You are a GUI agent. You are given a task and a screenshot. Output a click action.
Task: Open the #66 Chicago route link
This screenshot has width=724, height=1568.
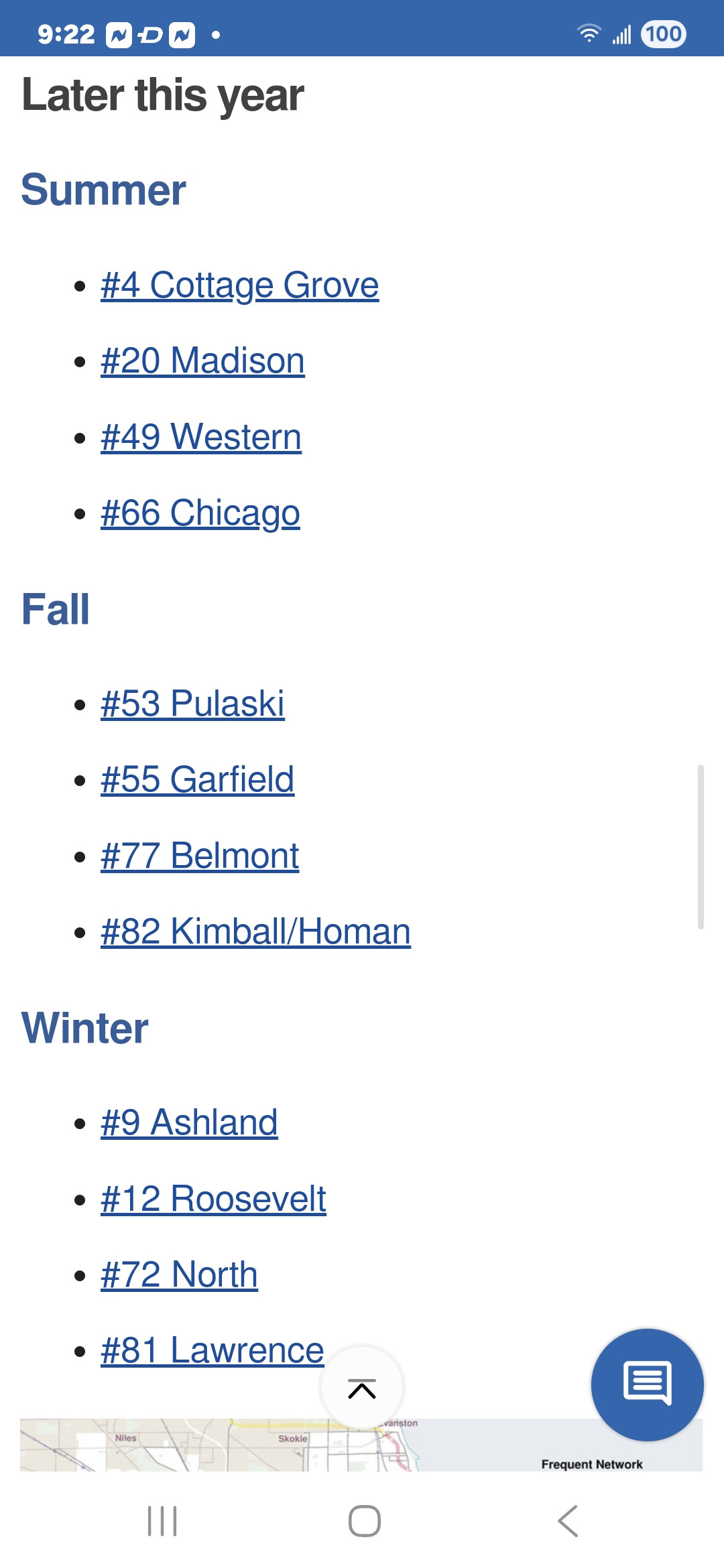(x=200, y=513)
